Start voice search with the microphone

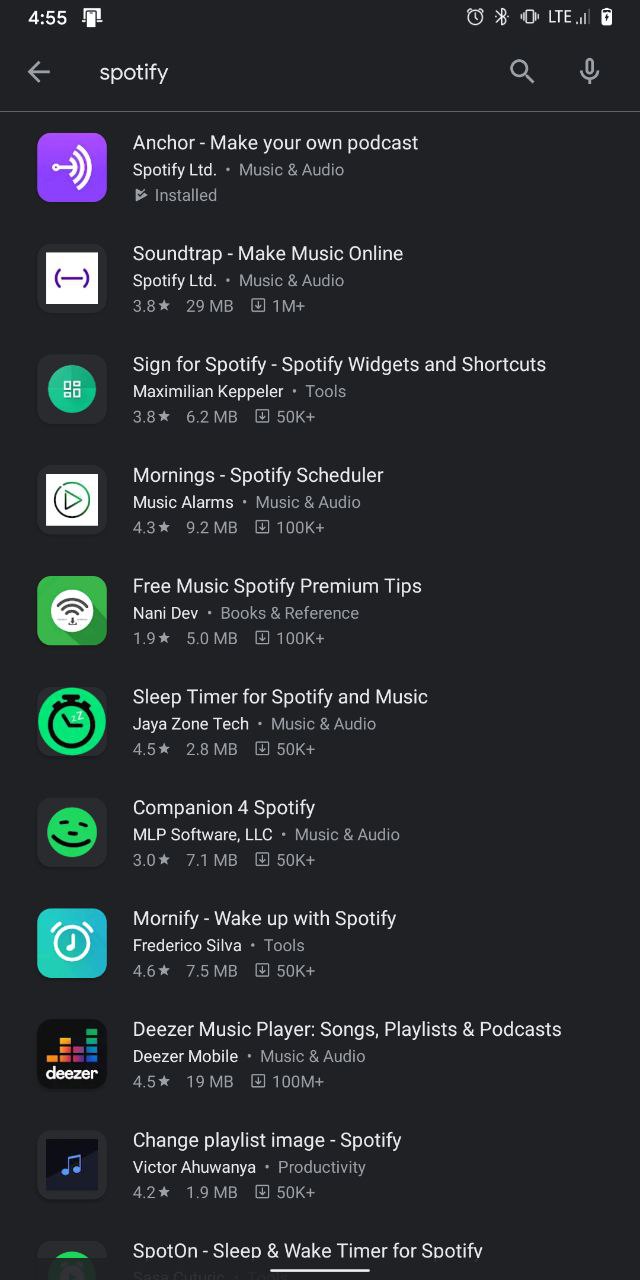(x=590, y=71)
